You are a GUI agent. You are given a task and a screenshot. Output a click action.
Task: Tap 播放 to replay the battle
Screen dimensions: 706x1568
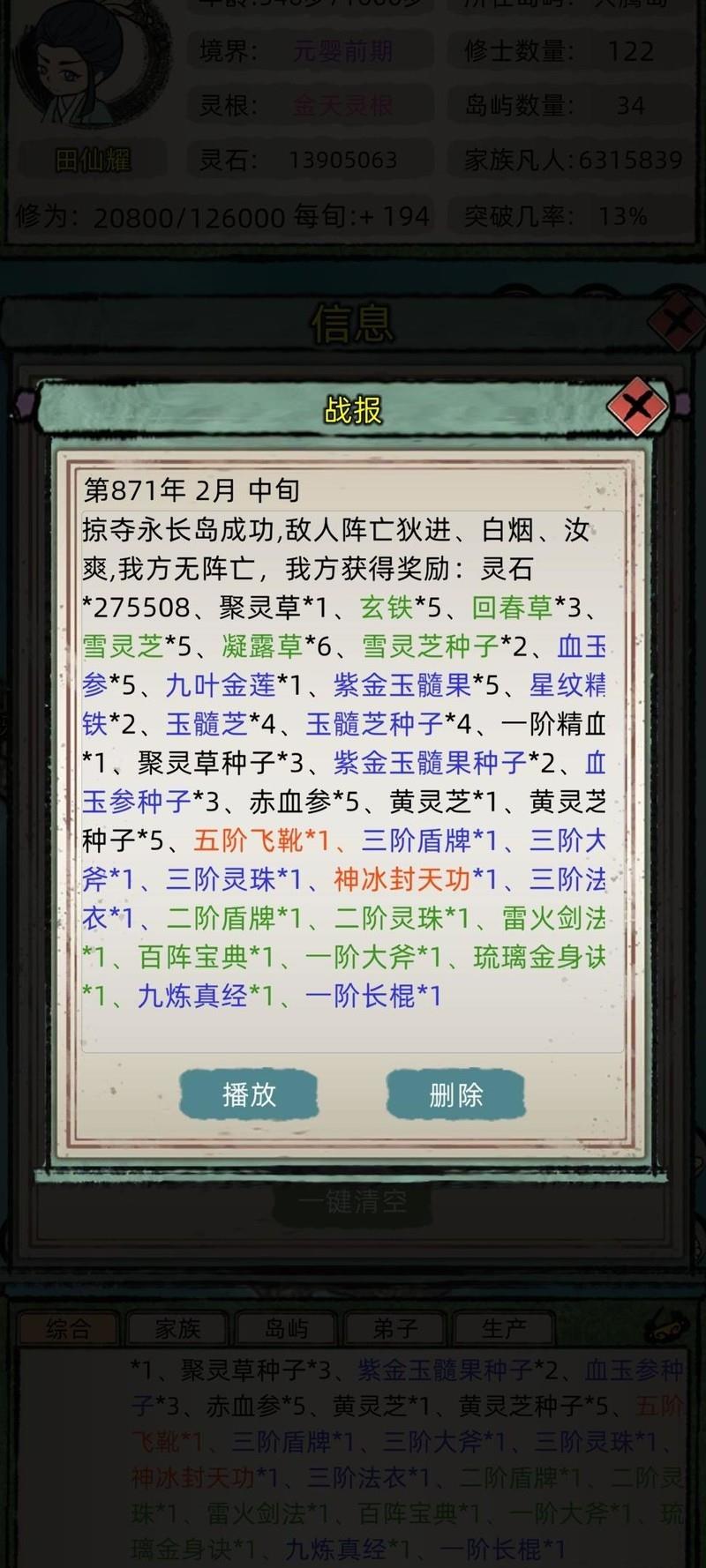(249, 1095)
